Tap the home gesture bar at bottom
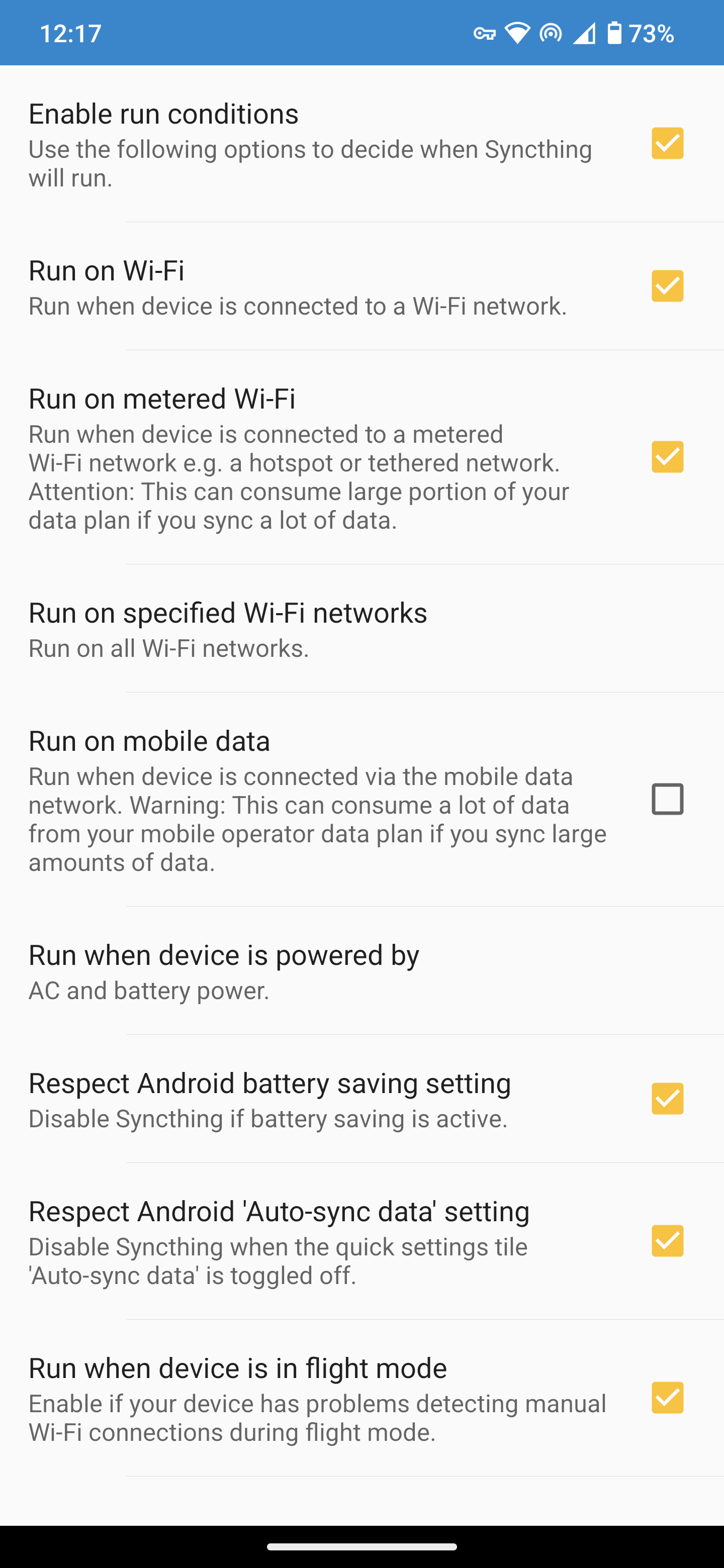This screenshot has height=1568, width=724. [361, 1547]
